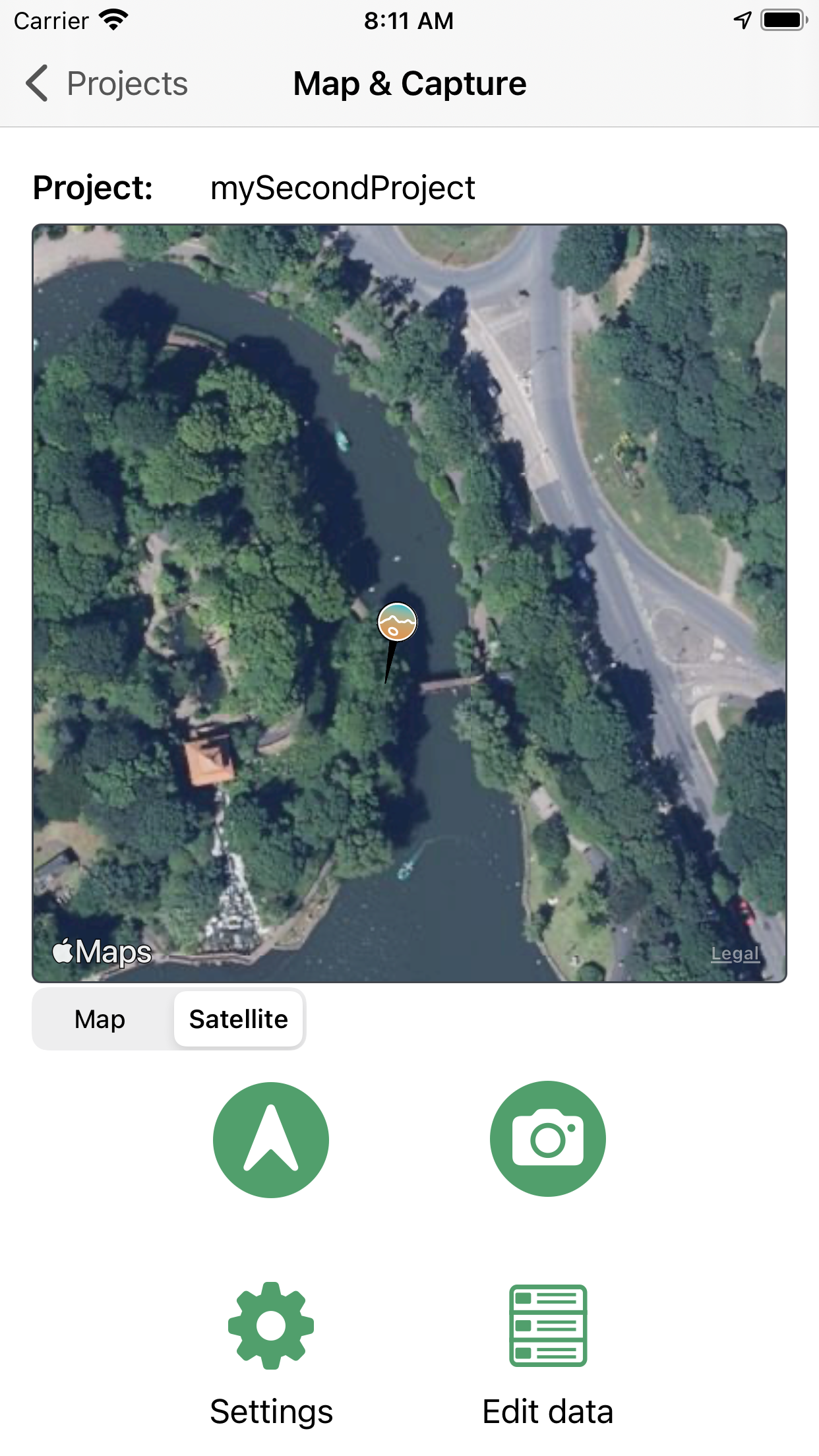Open the Legal link on the map
This screenshot has height=1456, width=819.
coord(735,954)
